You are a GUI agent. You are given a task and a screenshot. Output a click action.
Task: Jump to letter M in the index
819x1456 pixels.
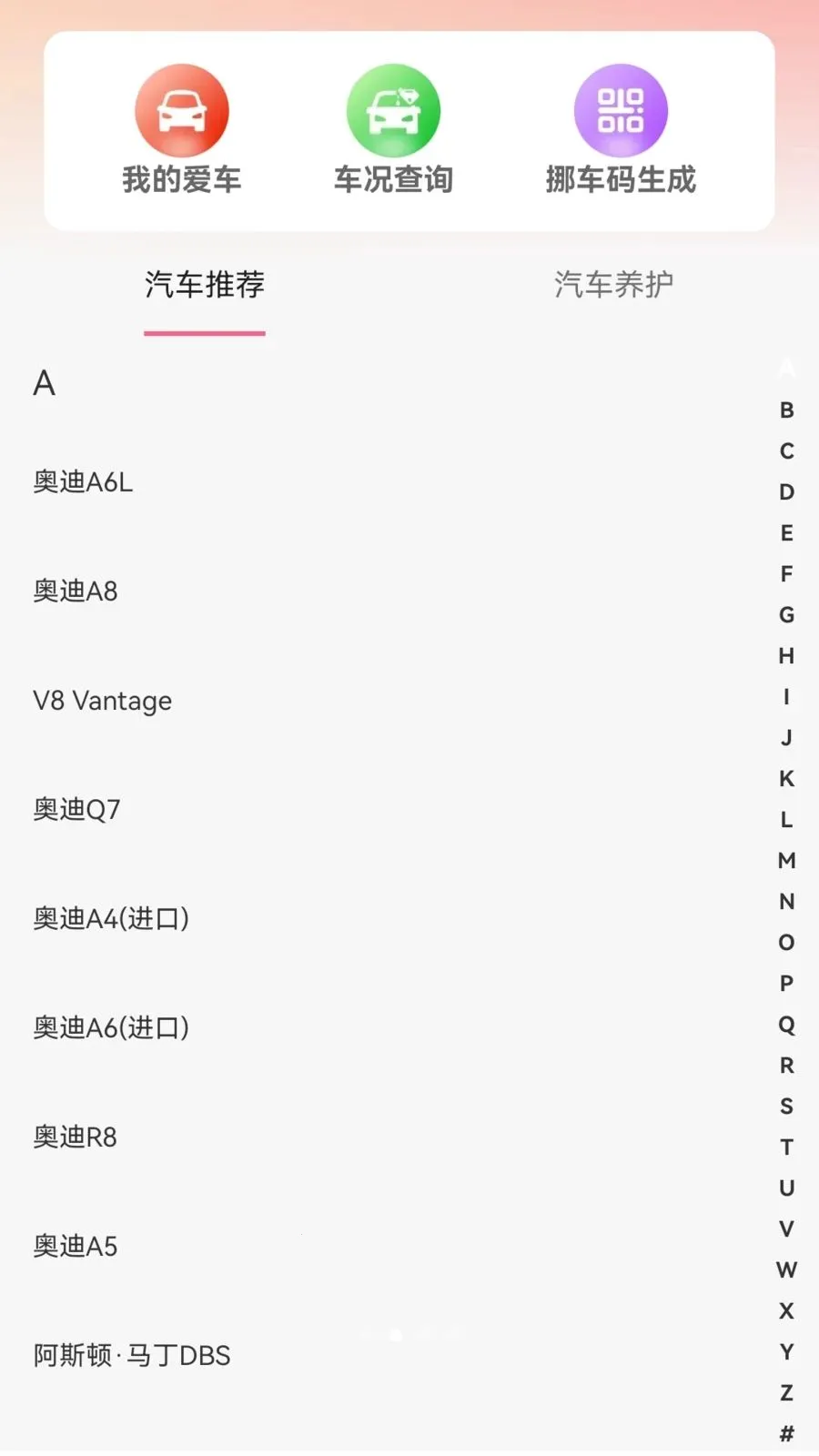[786, 860]
